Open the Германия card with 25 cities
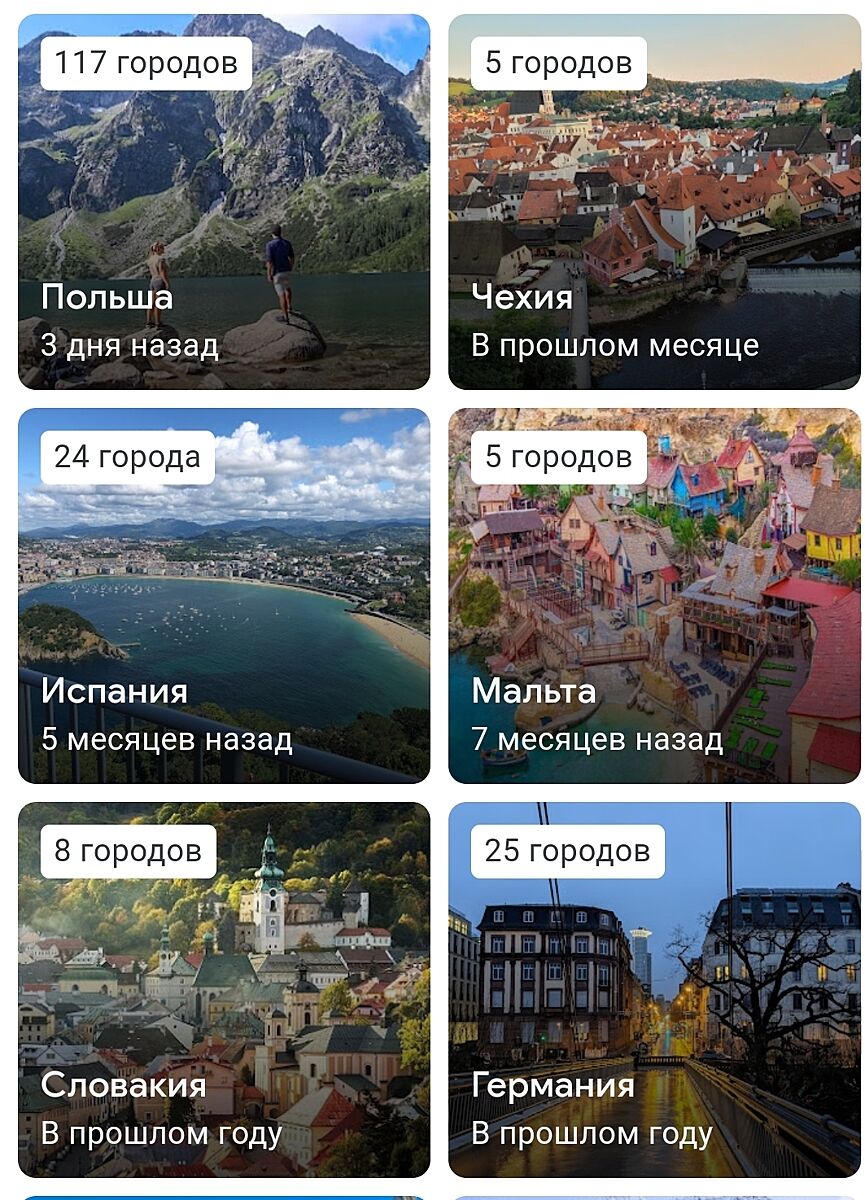 tap(654, 990)
